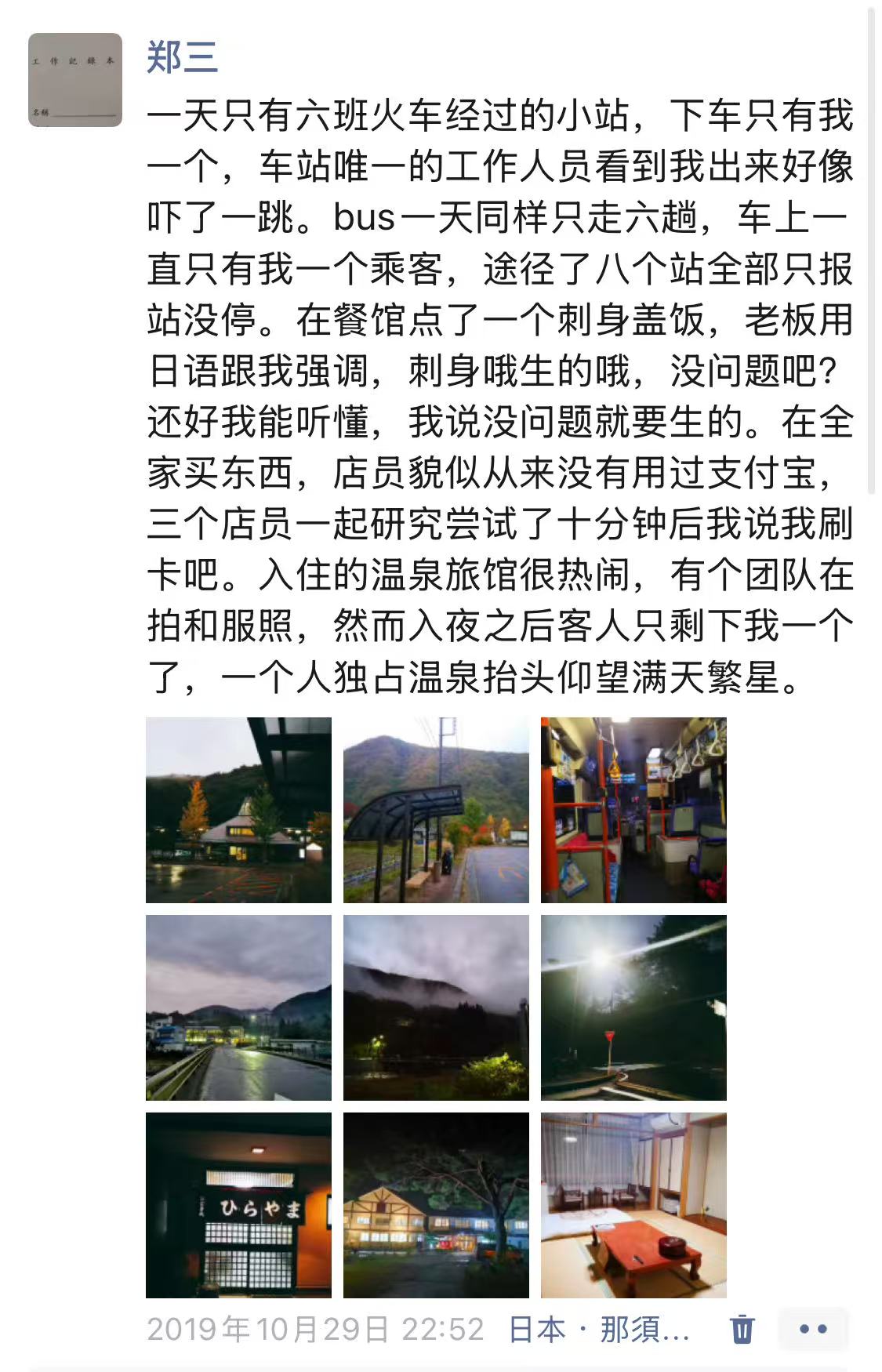Open photo of ひらやま sign
Screen dimensions: 882x1372
click(x=238, y=1205)
